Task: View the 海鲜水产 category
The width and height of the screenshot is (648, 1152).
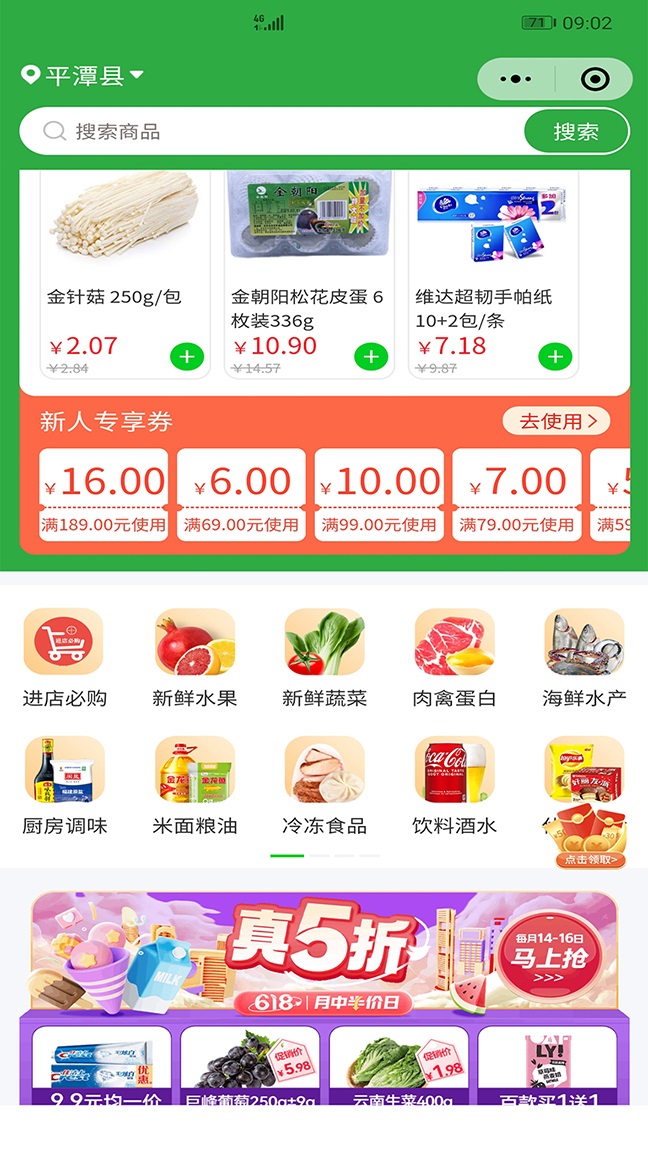Action: [584, 658]
